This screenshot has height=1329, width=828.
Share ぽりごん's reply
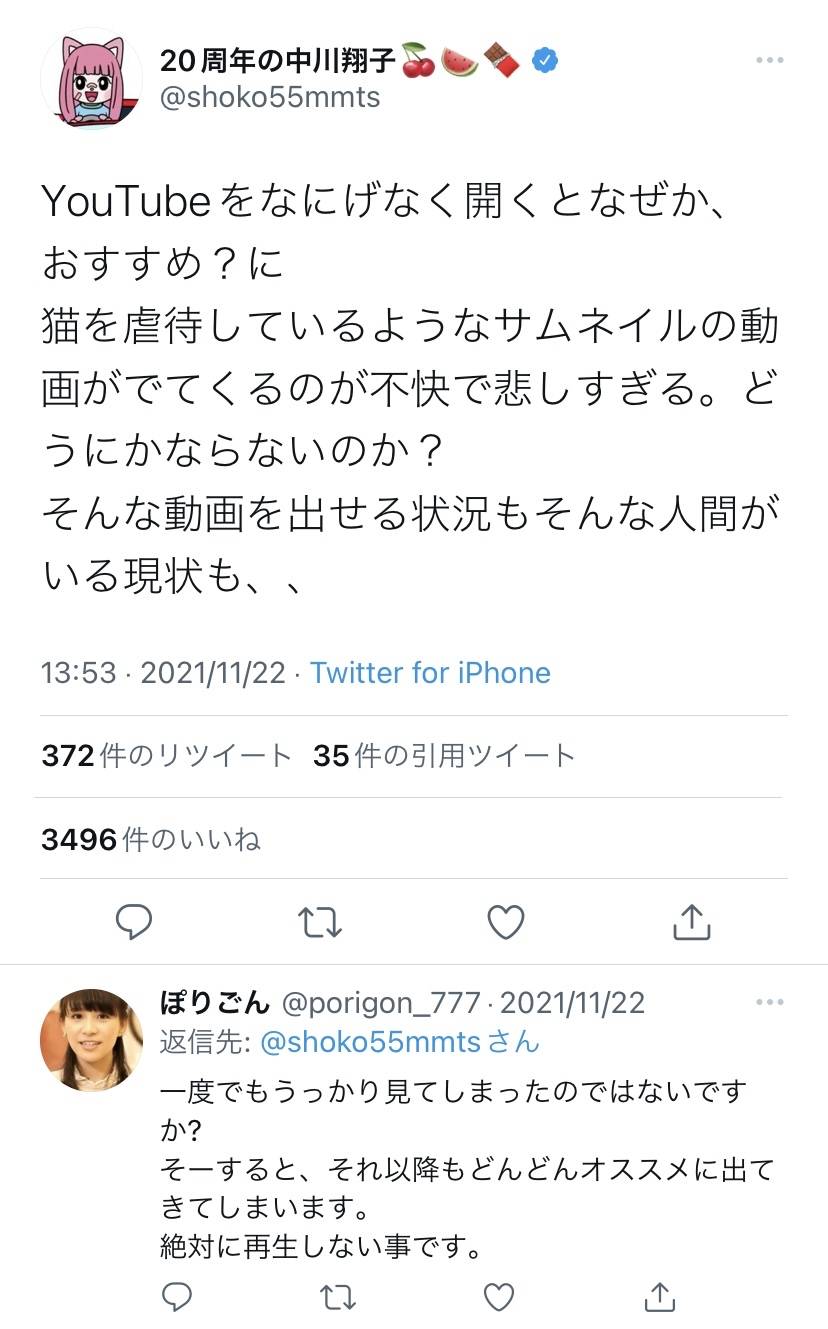pos(659,1296)
